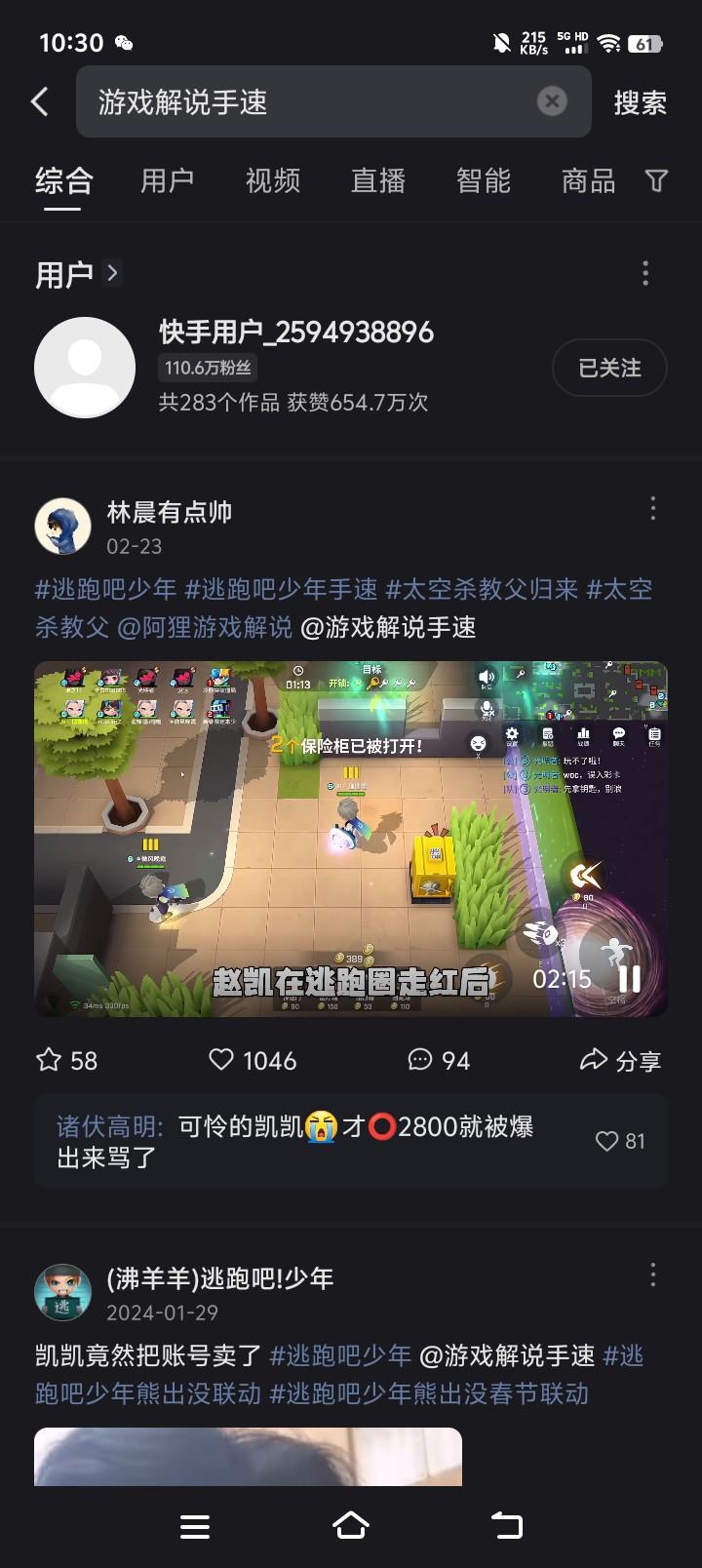Tap the back arrow to leave search
The height and width of the screenshot is (1568, 702).
(38, 101)
